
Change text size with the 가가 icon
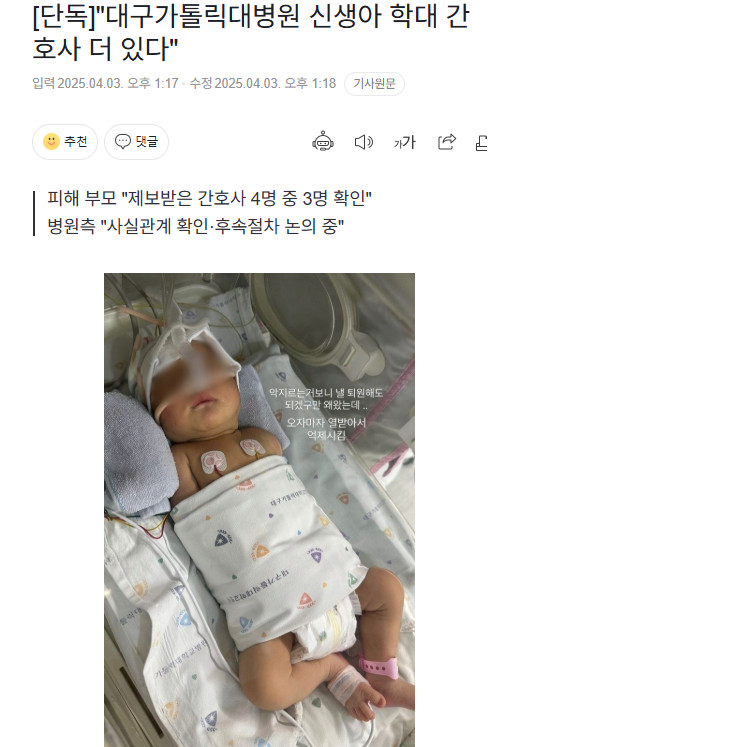pos(404,142)
